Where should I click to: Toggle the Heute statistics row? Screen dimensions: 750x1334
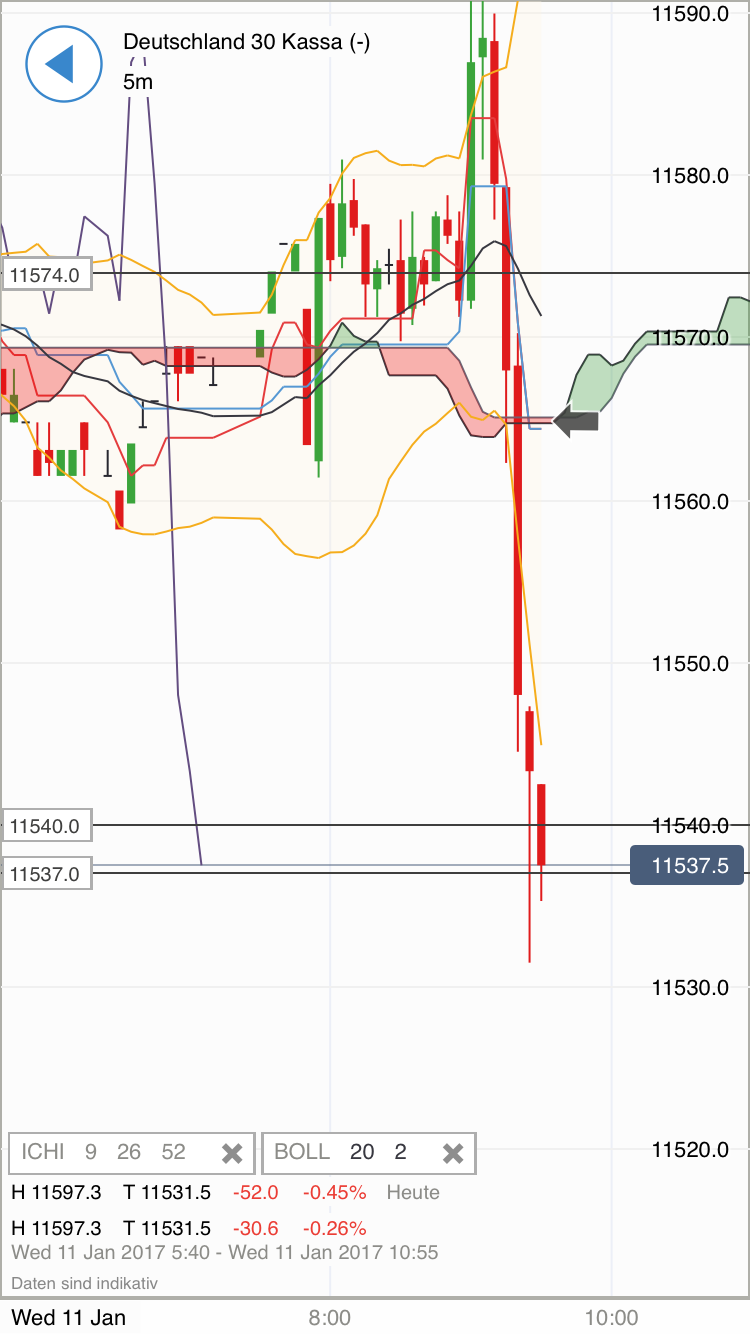click(x=416, y=1192)
